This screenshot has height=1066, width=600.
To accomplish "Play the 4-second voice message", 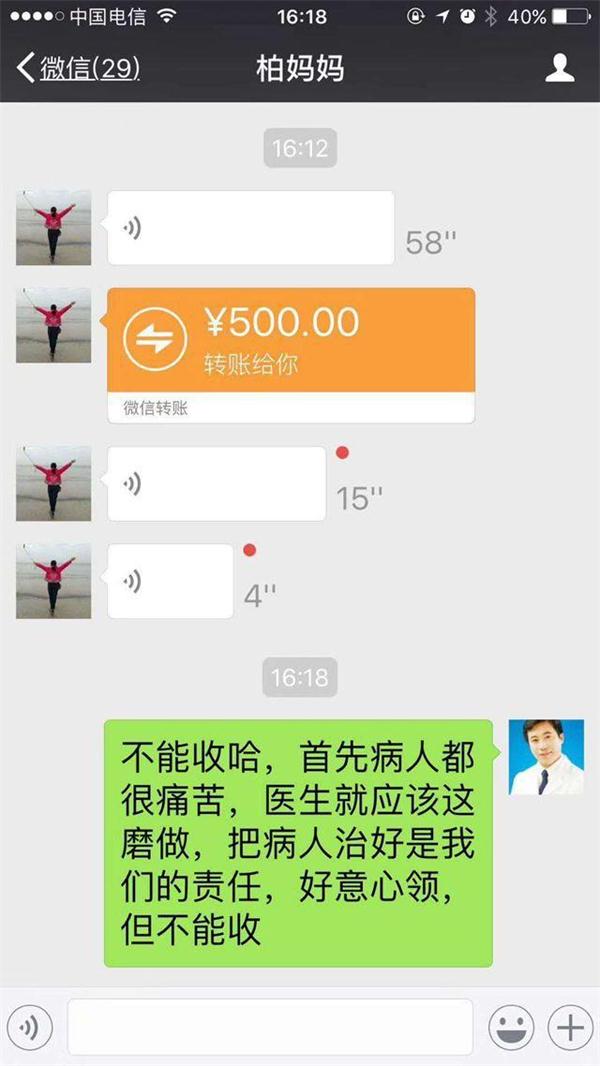I will [x=170, y=581].
